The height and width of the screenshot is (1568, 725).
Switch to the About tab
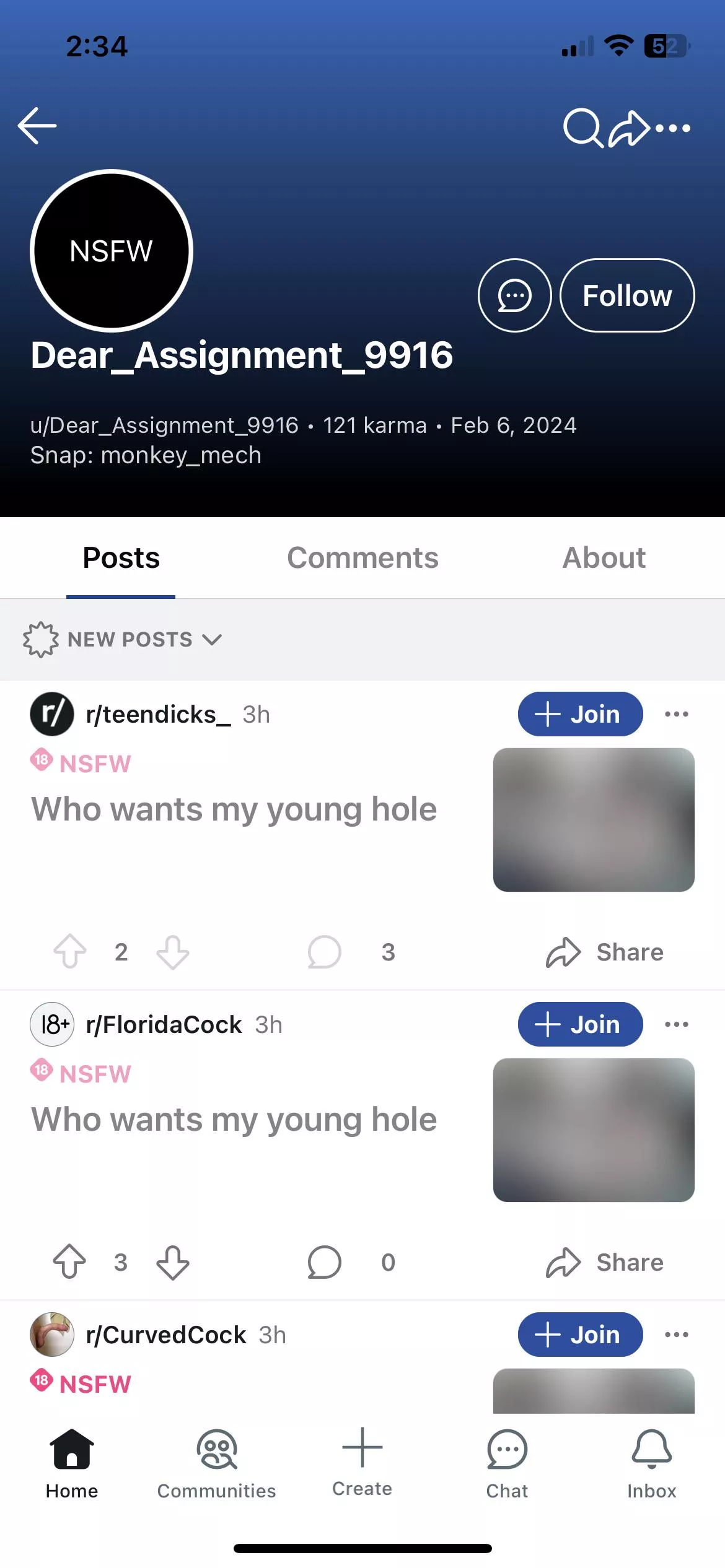coord(604,558)
